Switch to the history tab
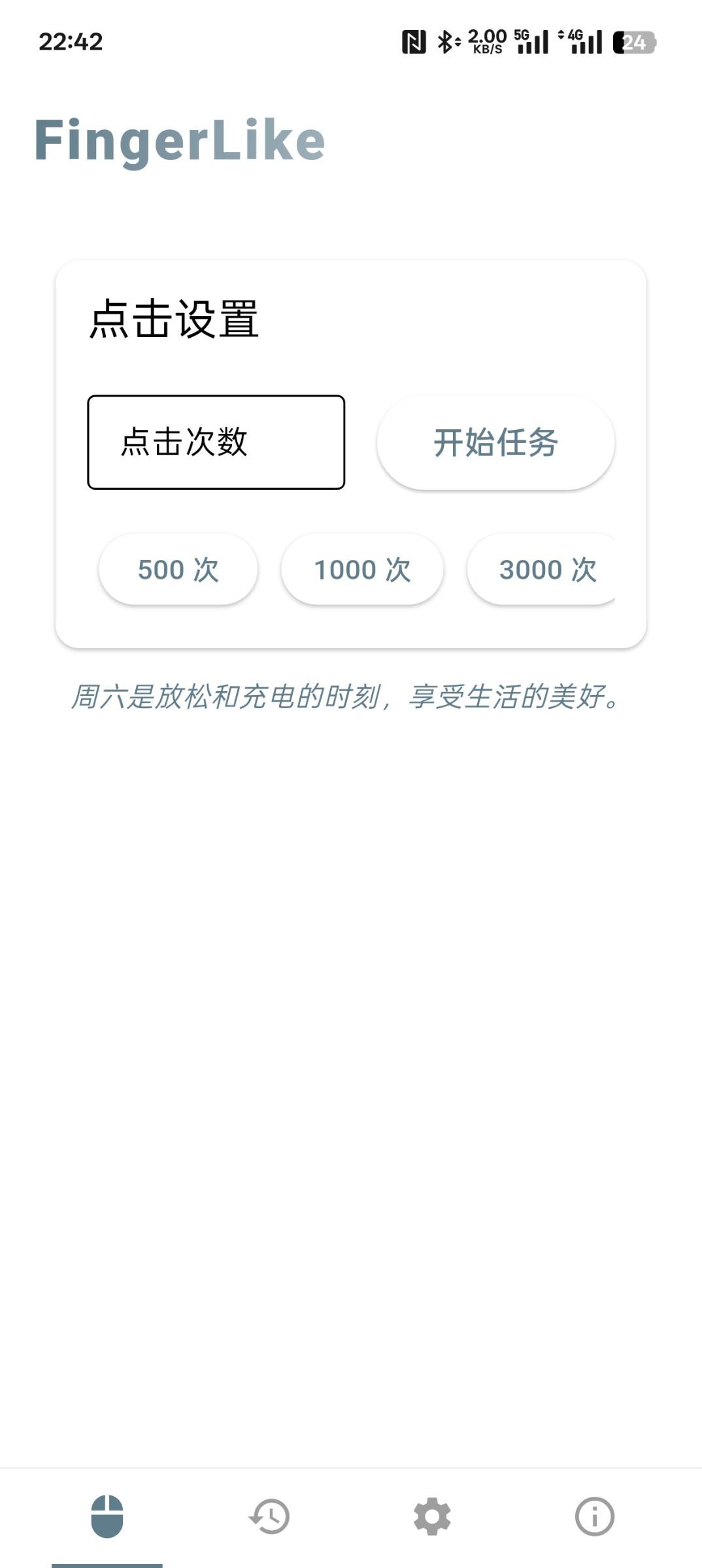This screenshot has height=1568, width=702. click(269, 1516)
